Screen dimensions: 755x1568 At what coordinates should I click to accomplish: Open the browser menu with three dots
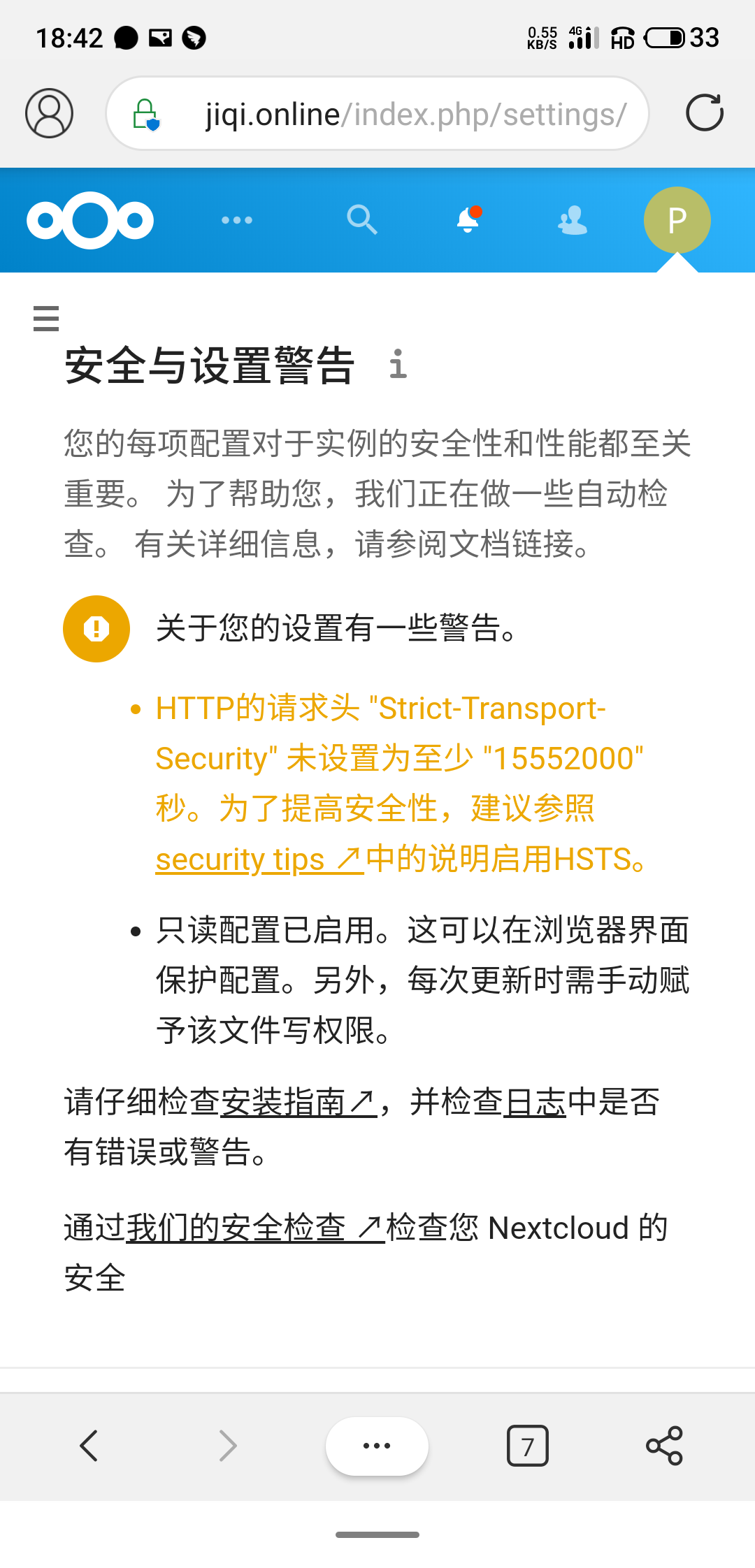377,1446
